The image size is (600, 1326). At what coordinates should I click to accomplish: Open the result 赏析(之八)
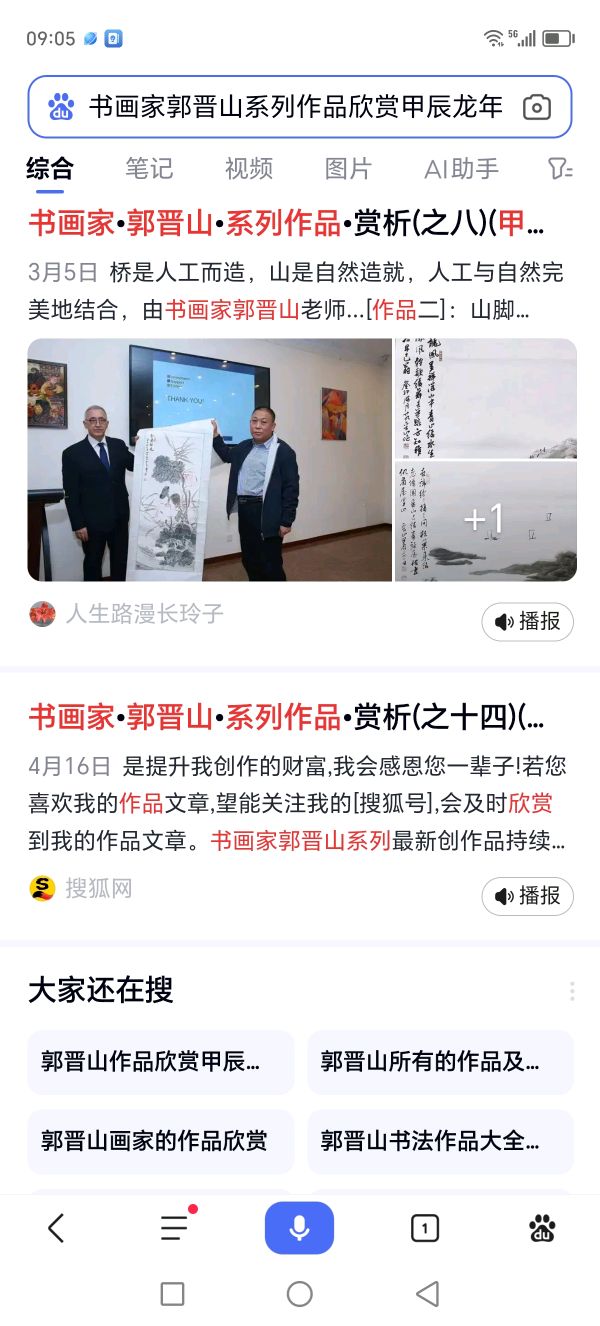pos(286,222)
